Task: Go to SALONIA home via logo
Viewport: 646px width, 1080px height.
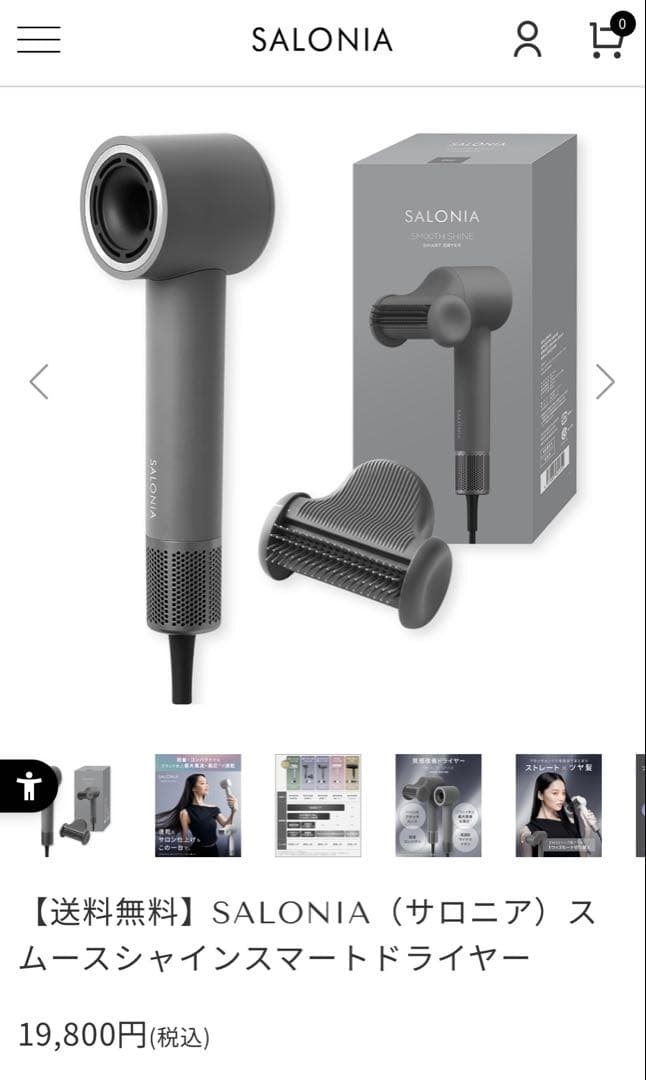Action: tap(322, 40)
